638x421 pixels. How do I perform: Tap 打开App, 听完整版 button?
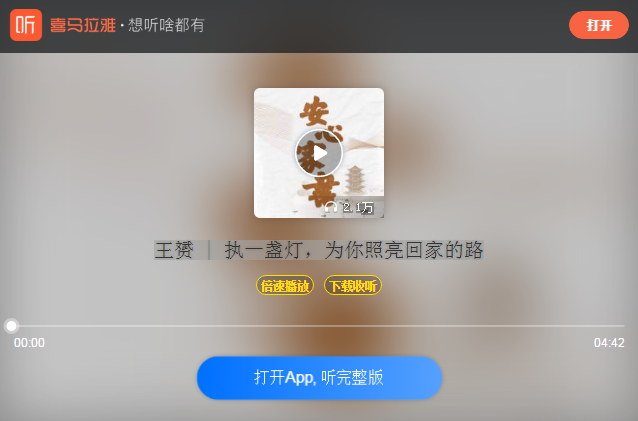click(319, 377)
